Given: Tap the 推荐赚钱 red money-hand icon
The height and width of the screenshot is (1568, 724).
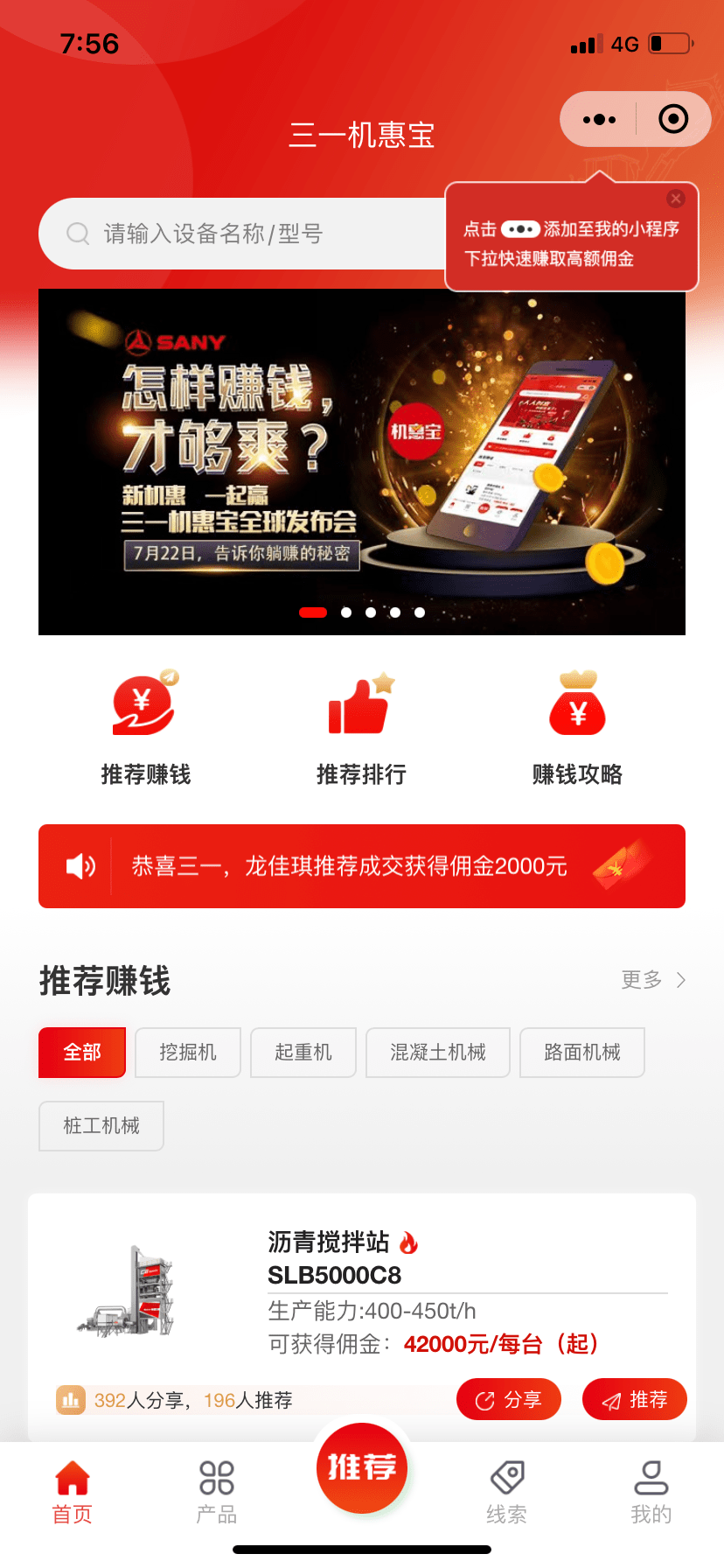Looking at the screenshot, I should pos(144,702).
